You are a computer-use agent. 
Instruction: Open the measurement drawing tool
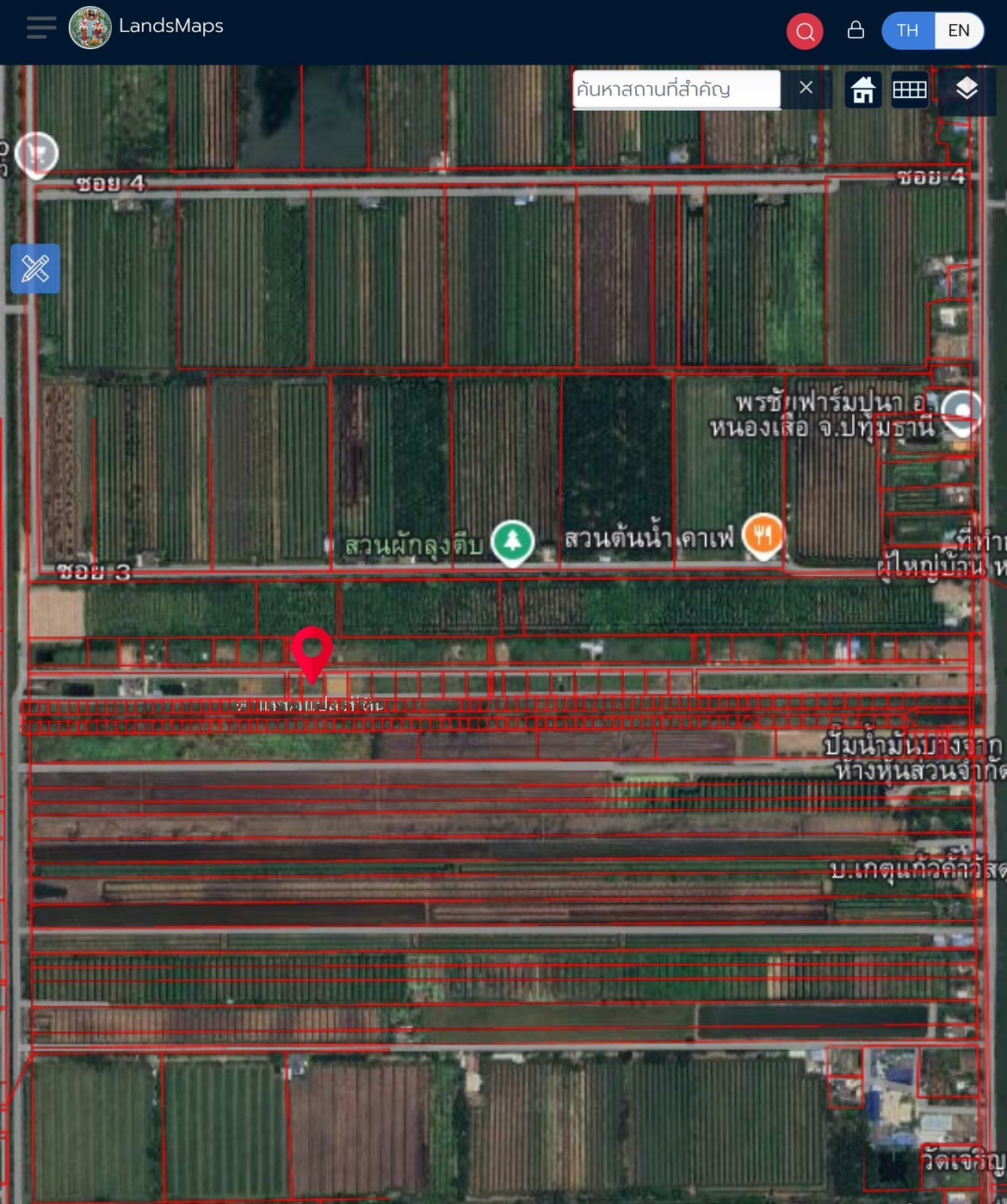tap(35, 269)
